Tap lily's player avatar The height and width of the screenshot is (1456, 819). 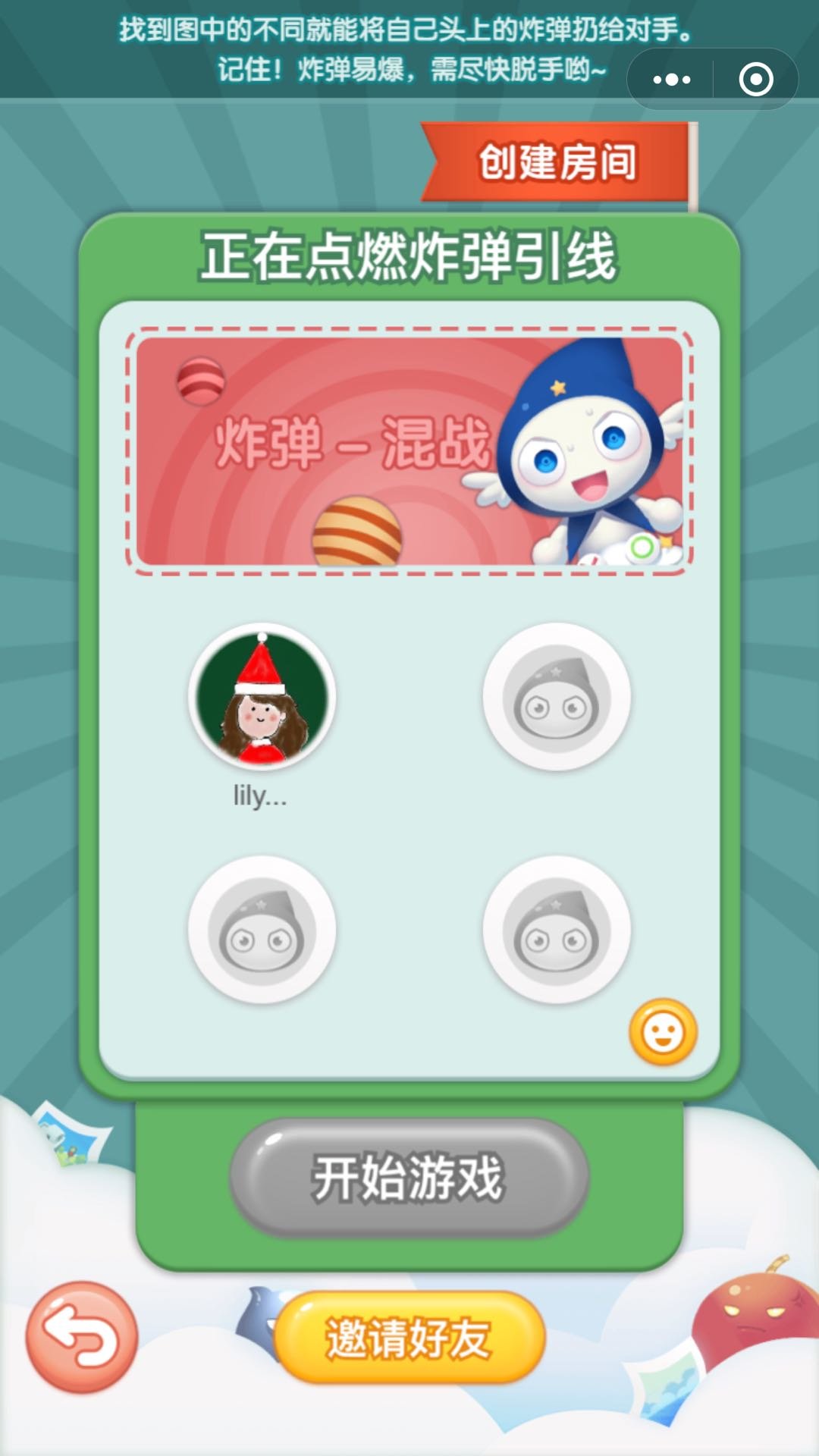(x=262, y=697)
